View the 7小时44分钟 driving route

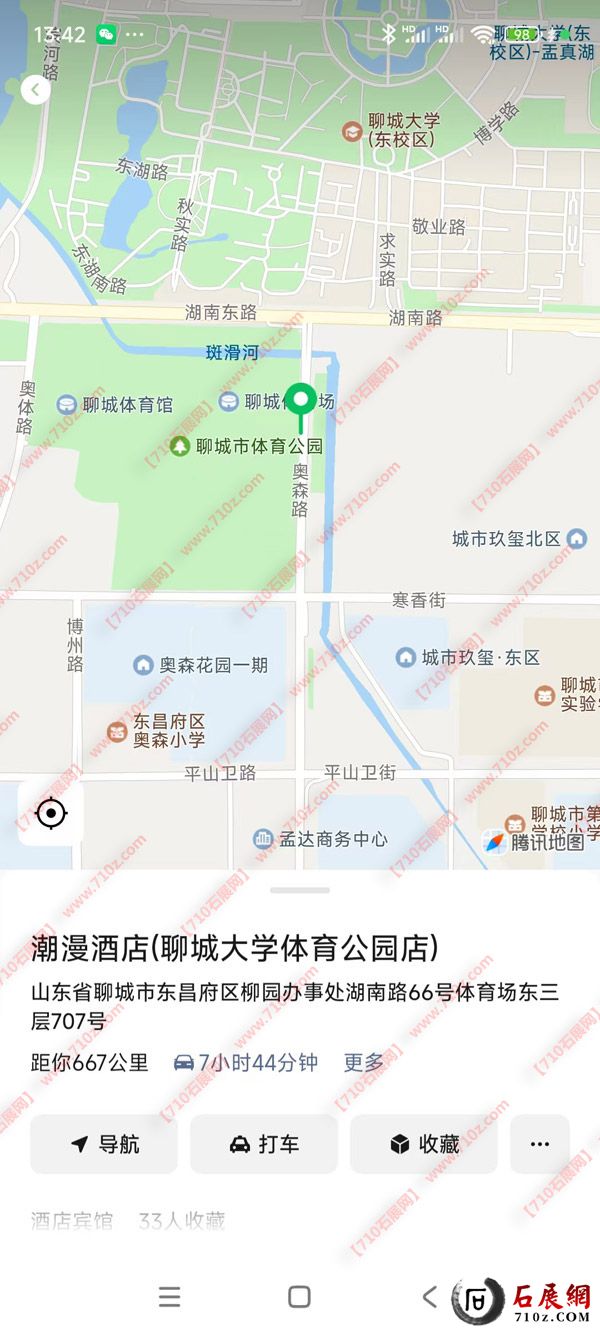tap(245, 1062)
